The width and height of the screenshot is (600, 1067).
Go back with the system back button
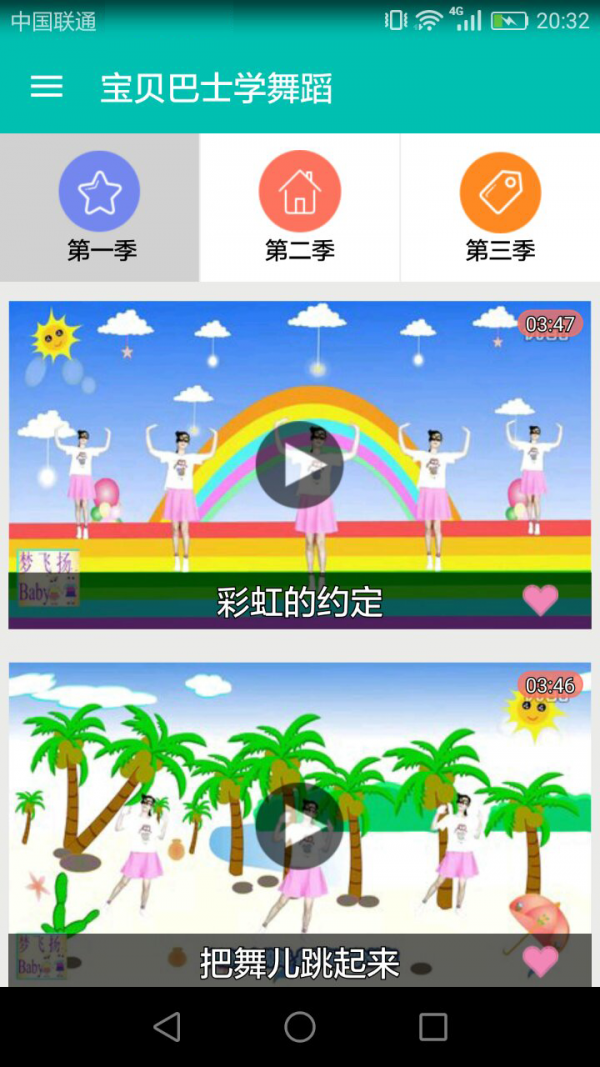point(167,1026)
